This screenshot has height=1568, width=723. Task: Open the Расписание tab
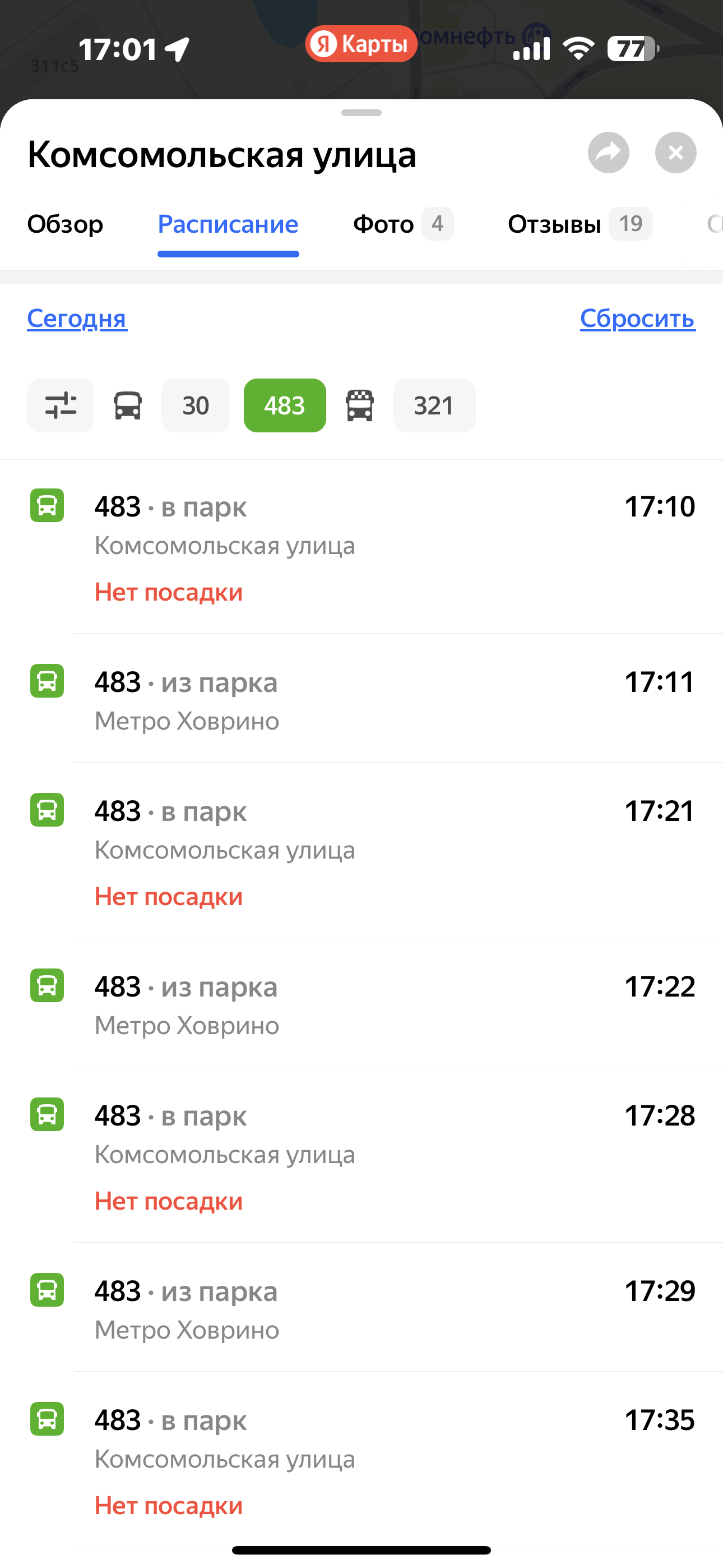(x=228, y=225)
